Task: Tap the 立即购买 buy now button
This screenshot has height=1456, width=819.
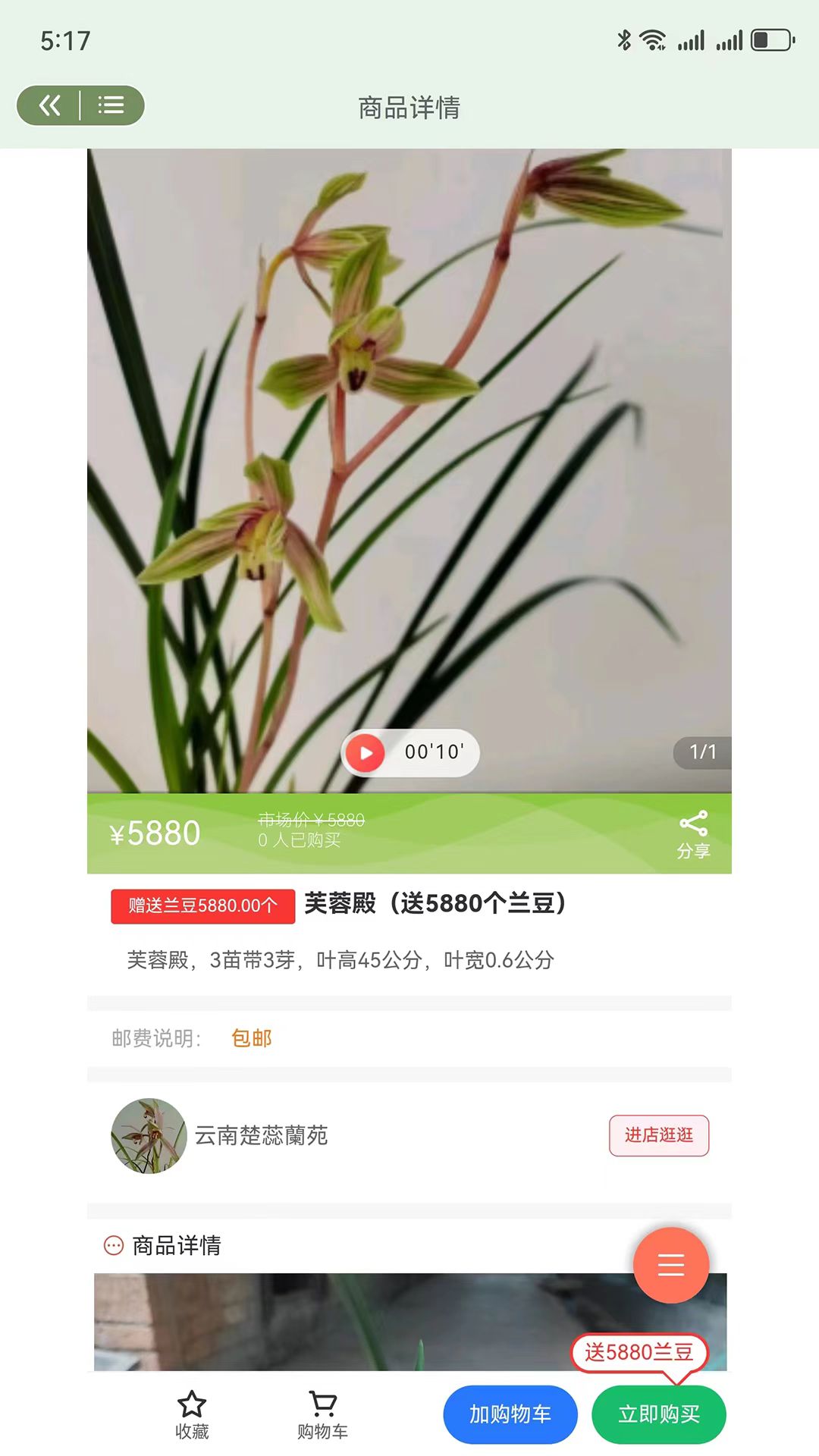Action: pyautogui.click(x=659, y=1414)
